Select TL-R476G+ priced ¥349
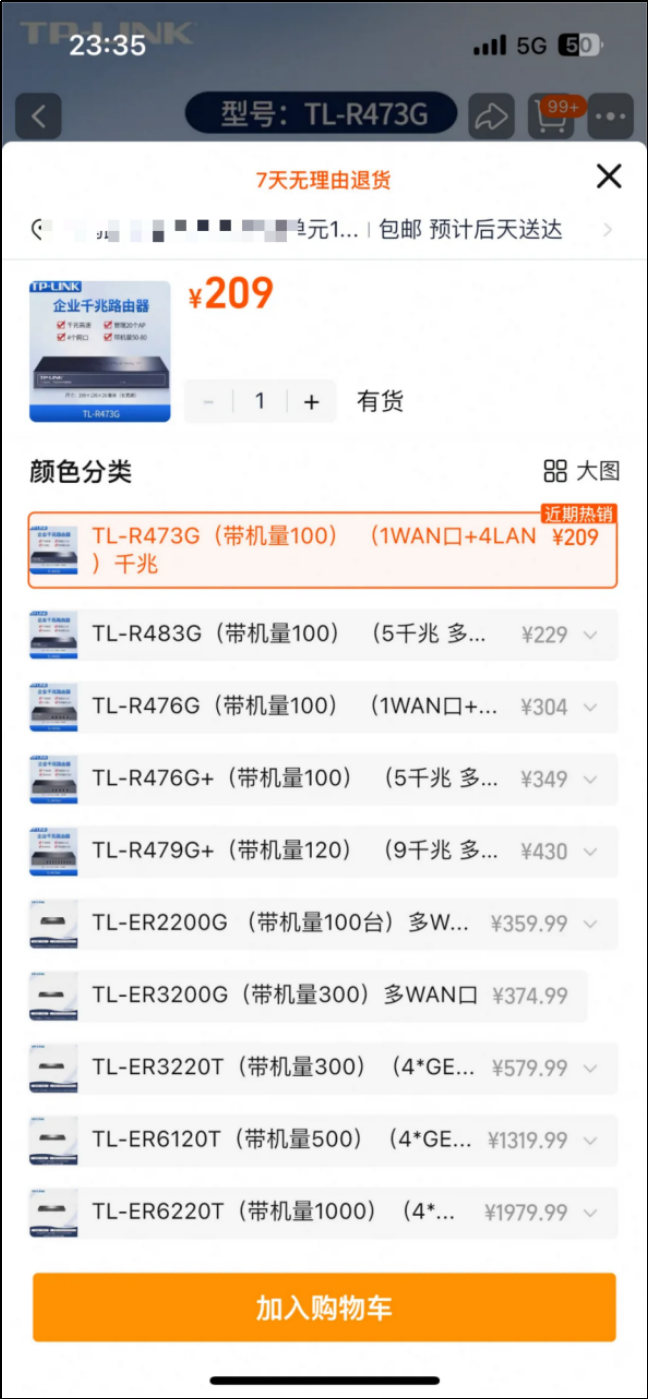648x1399 pixels. click(322, 778)
